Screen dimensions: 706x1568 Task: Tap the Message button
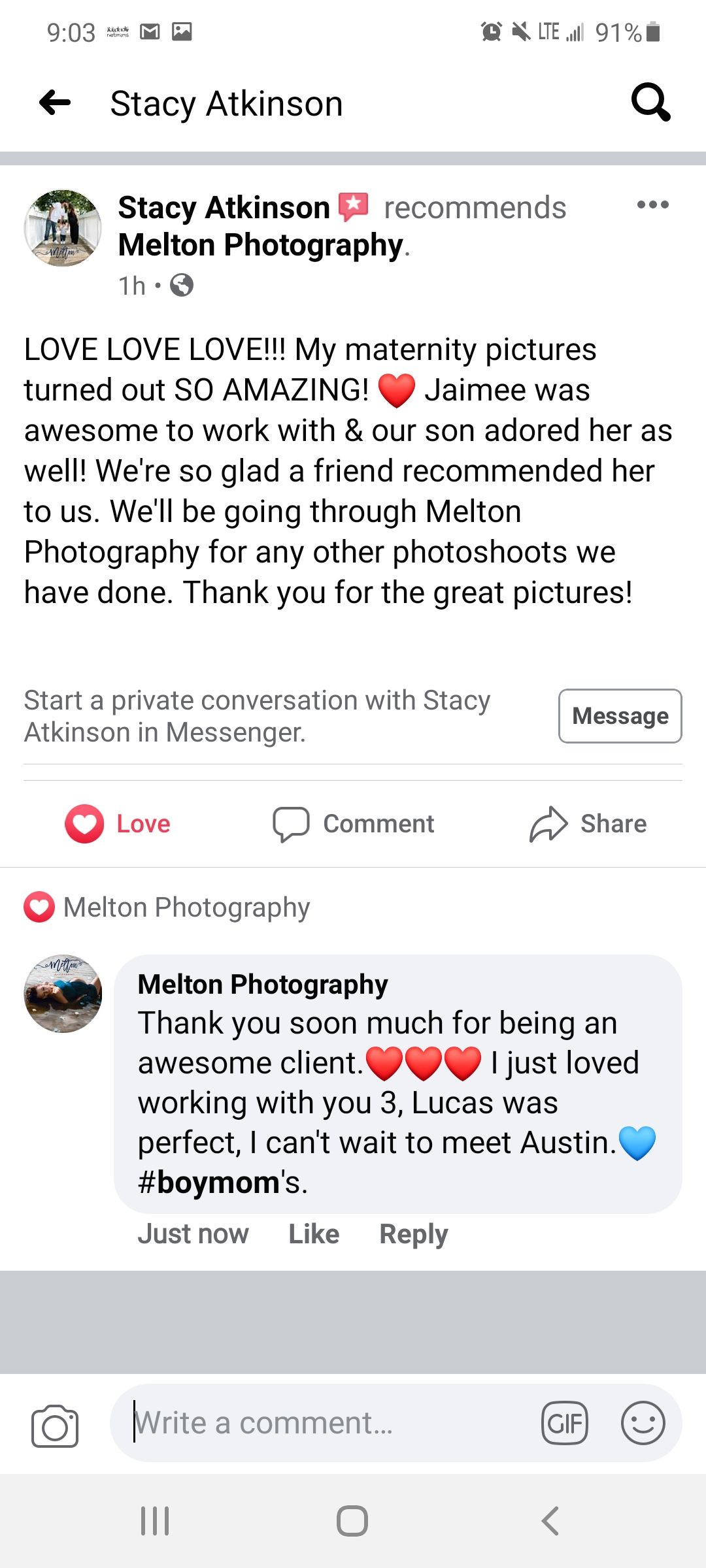(x=620, y=716)
